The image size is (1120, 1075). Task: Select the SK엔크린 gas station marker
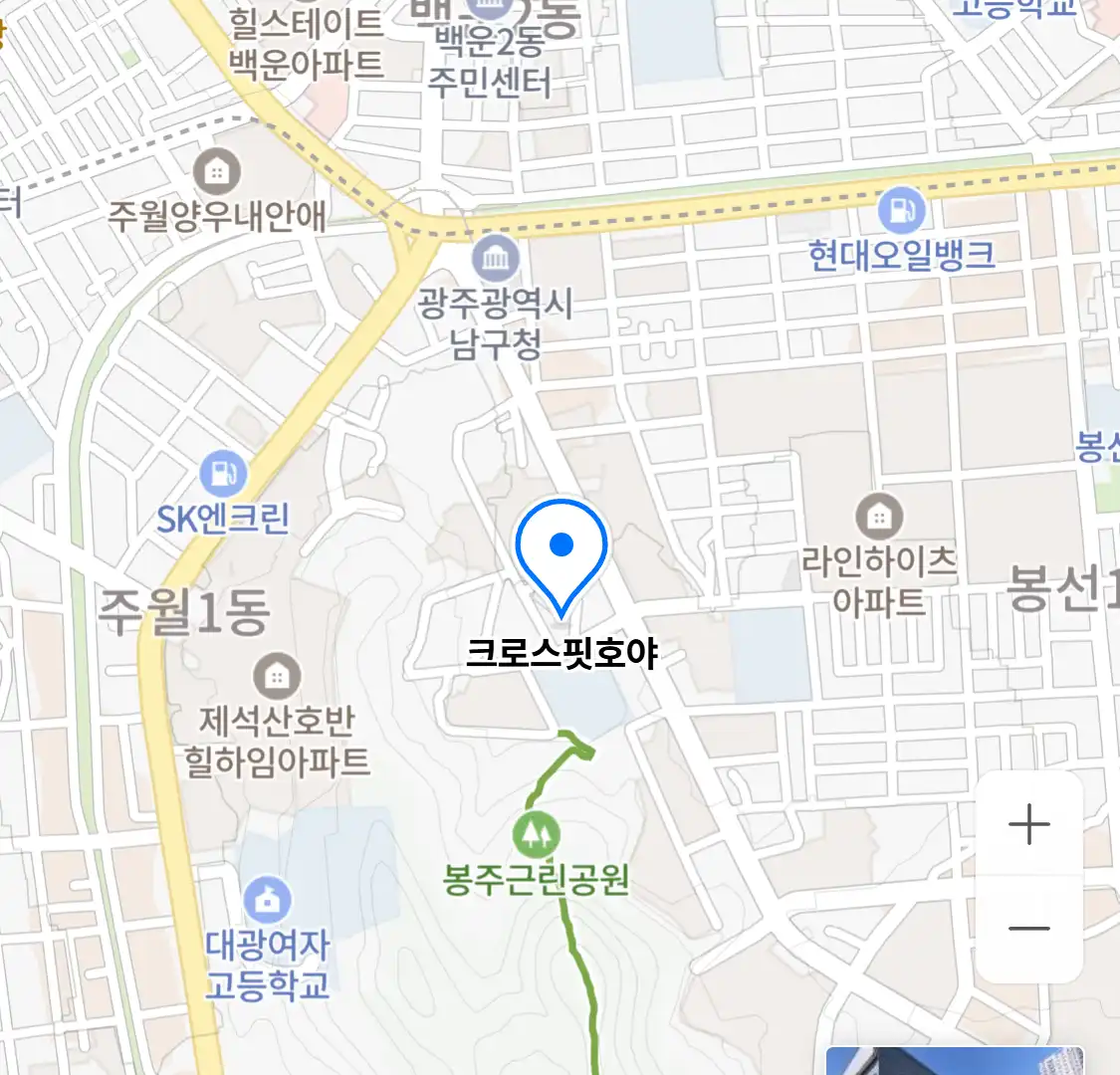pyautogui.click(x=223, y=474)
